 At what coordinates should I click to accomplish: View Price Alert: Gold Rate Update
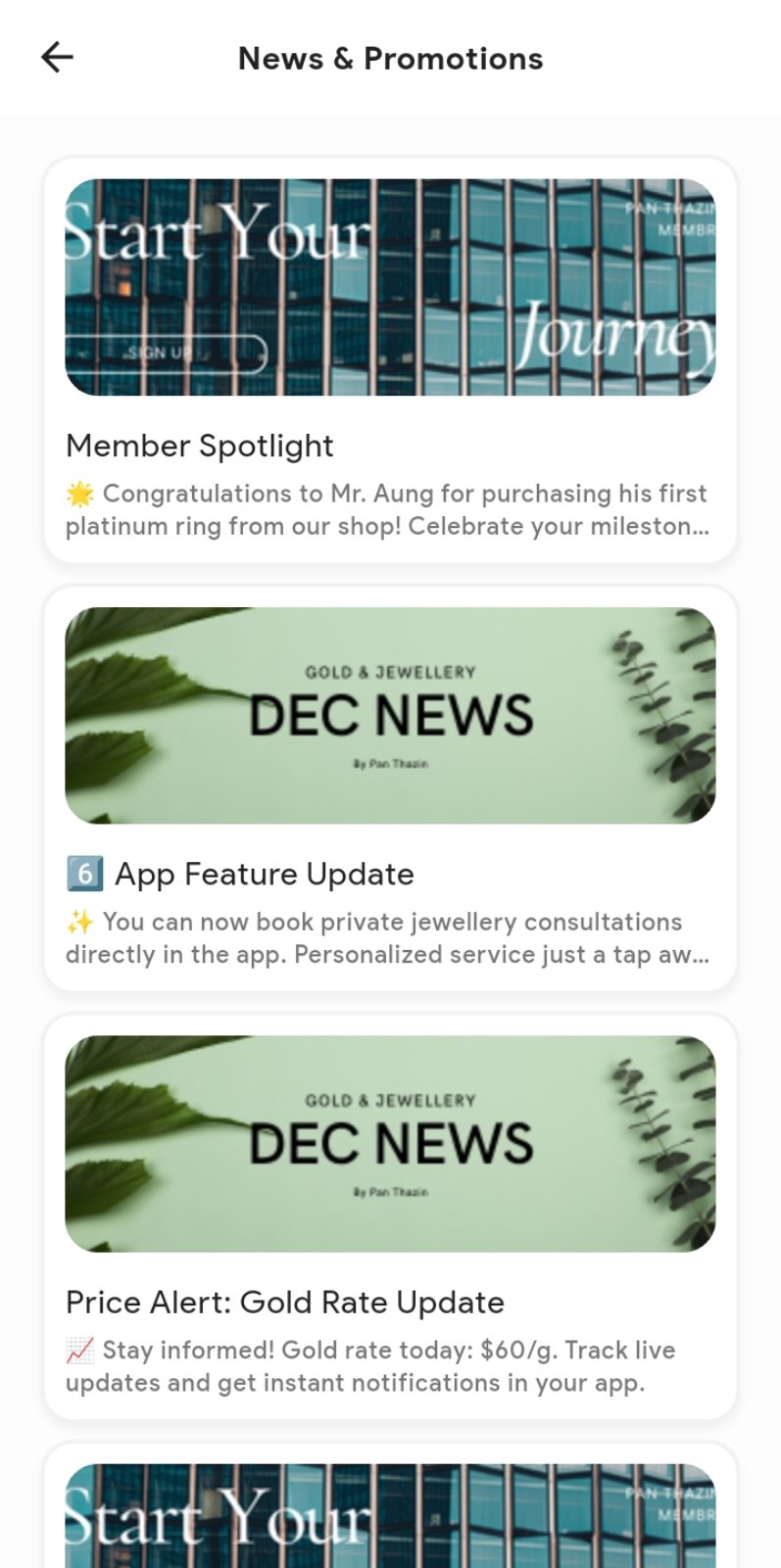[x=390, y=1216]
